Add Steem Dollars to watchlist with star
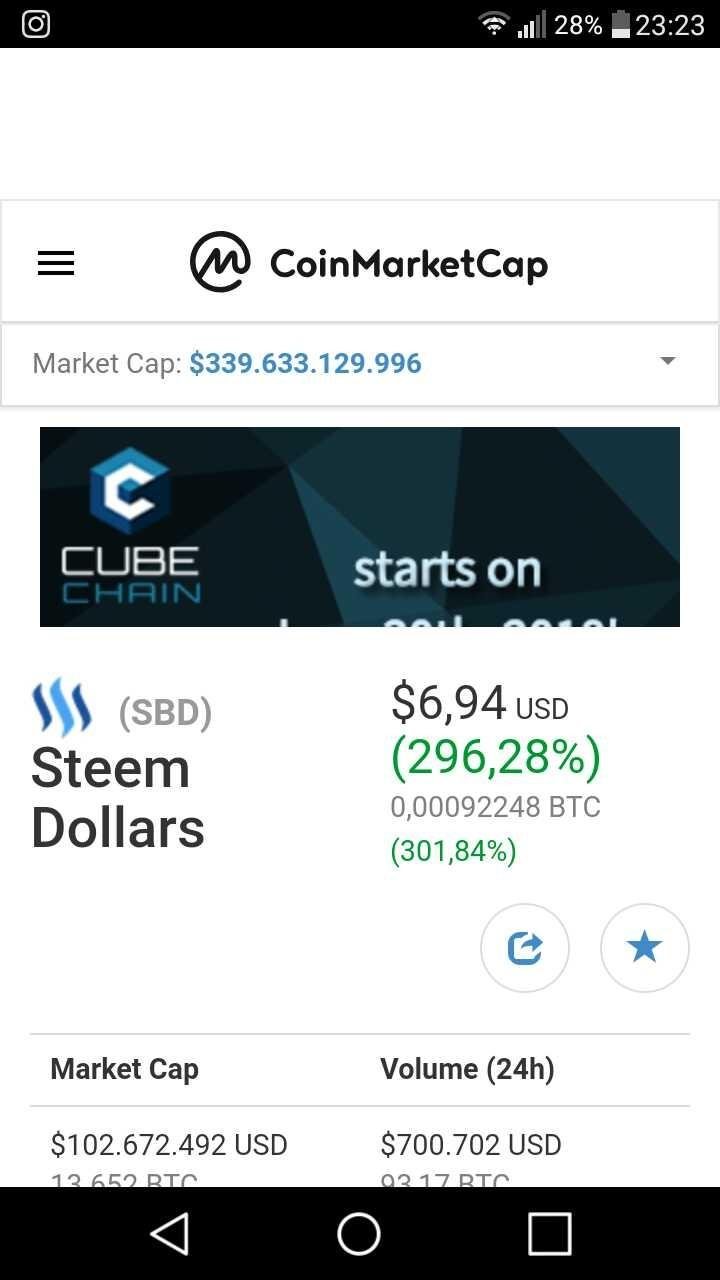 pyautogui.click(x=645, y=948)
